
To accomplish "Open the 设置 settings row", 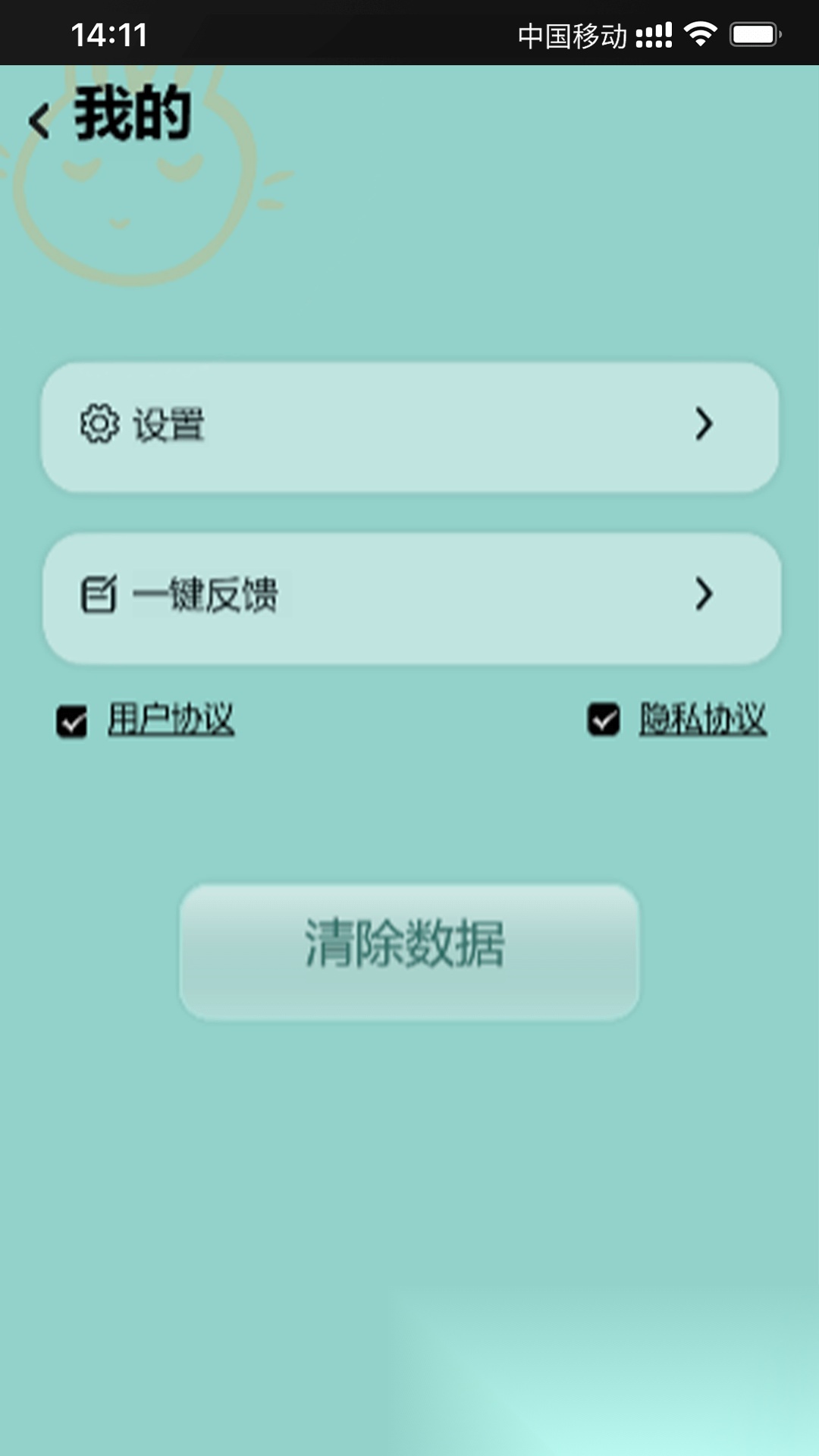I will tap(409, 427).
